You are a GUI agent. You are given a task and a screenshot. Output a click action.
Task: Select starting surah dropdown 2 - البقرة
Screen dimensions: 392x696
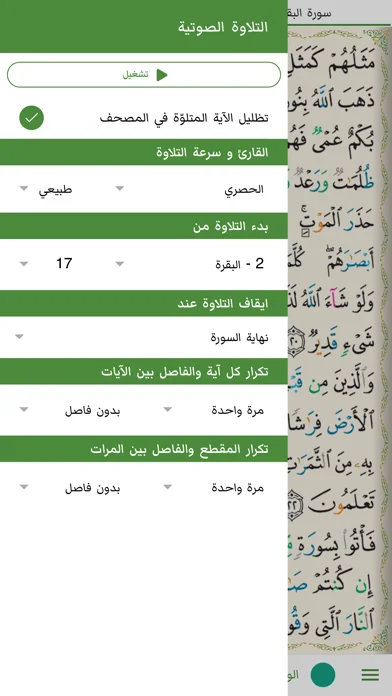coord(194,264)
